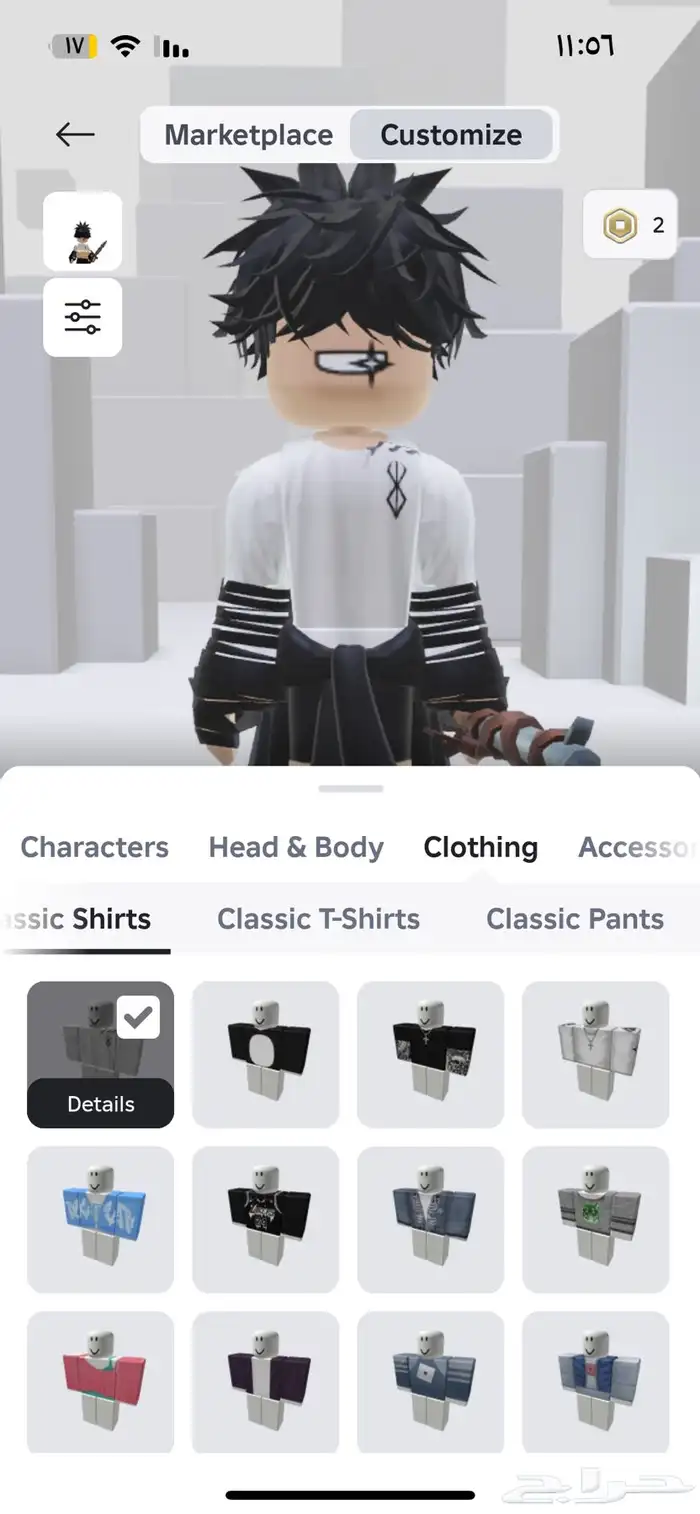Open the Accessories category
700x1514 pixels.
(636, 847)
